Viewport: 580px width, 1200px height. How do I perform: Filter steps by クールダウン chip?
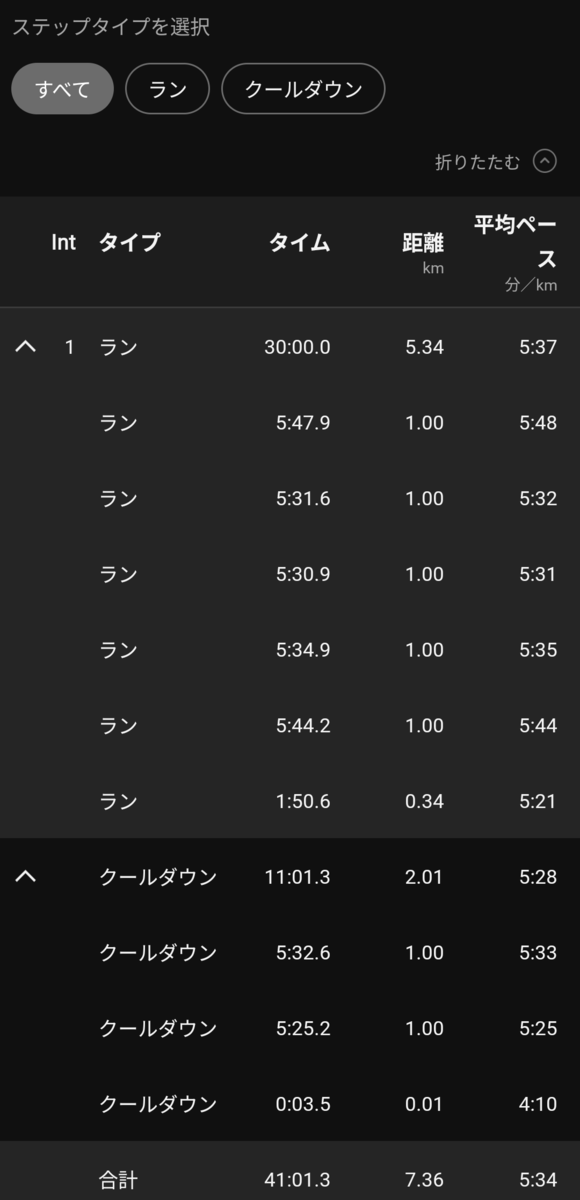[303, 89]
